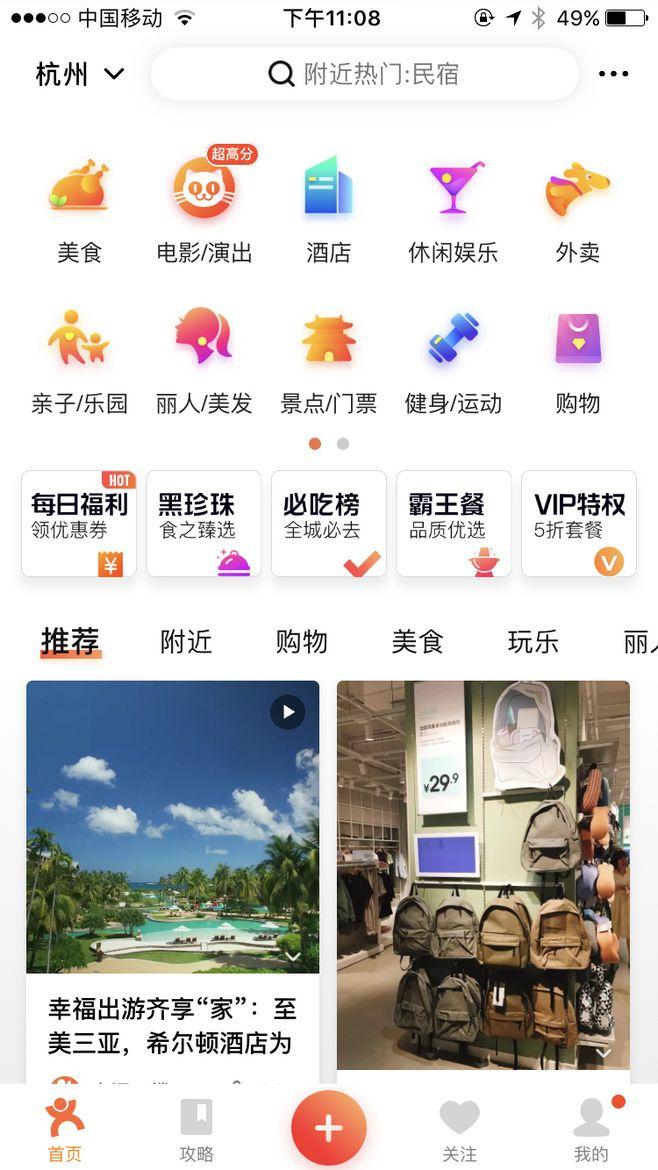
Task: Open 健身/运动 category
Action: 453,362
